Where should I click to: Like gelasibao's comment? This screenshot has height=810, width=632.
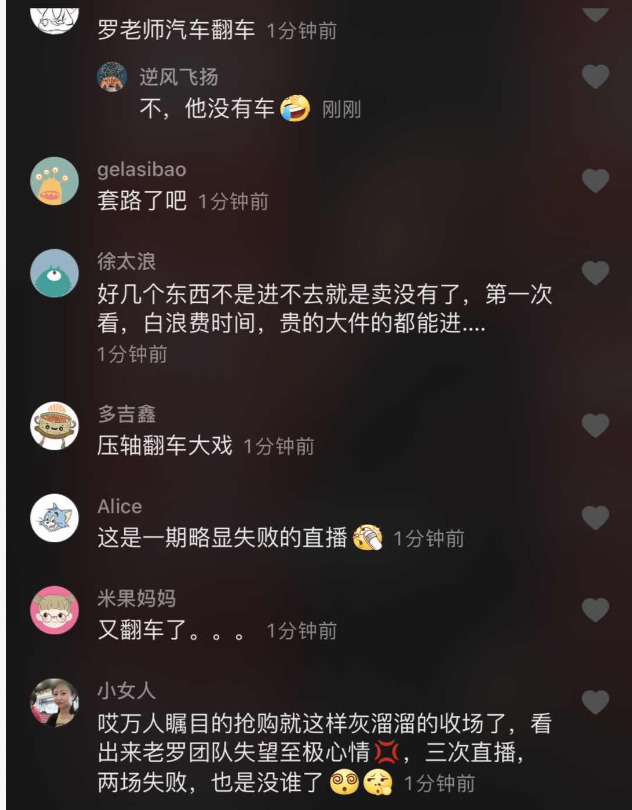595,181
